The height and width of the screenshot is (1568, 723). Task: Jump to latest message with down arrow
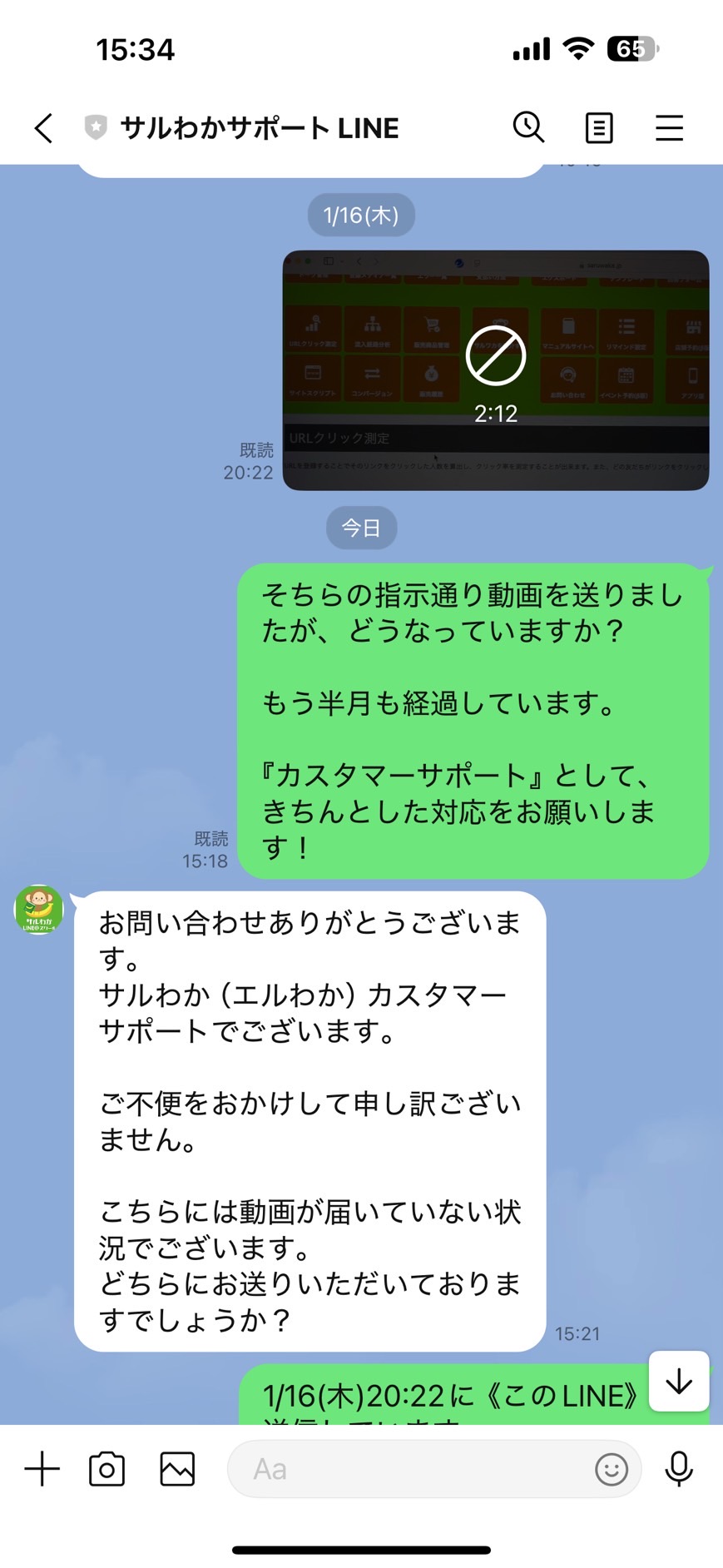pos(679,1382)
